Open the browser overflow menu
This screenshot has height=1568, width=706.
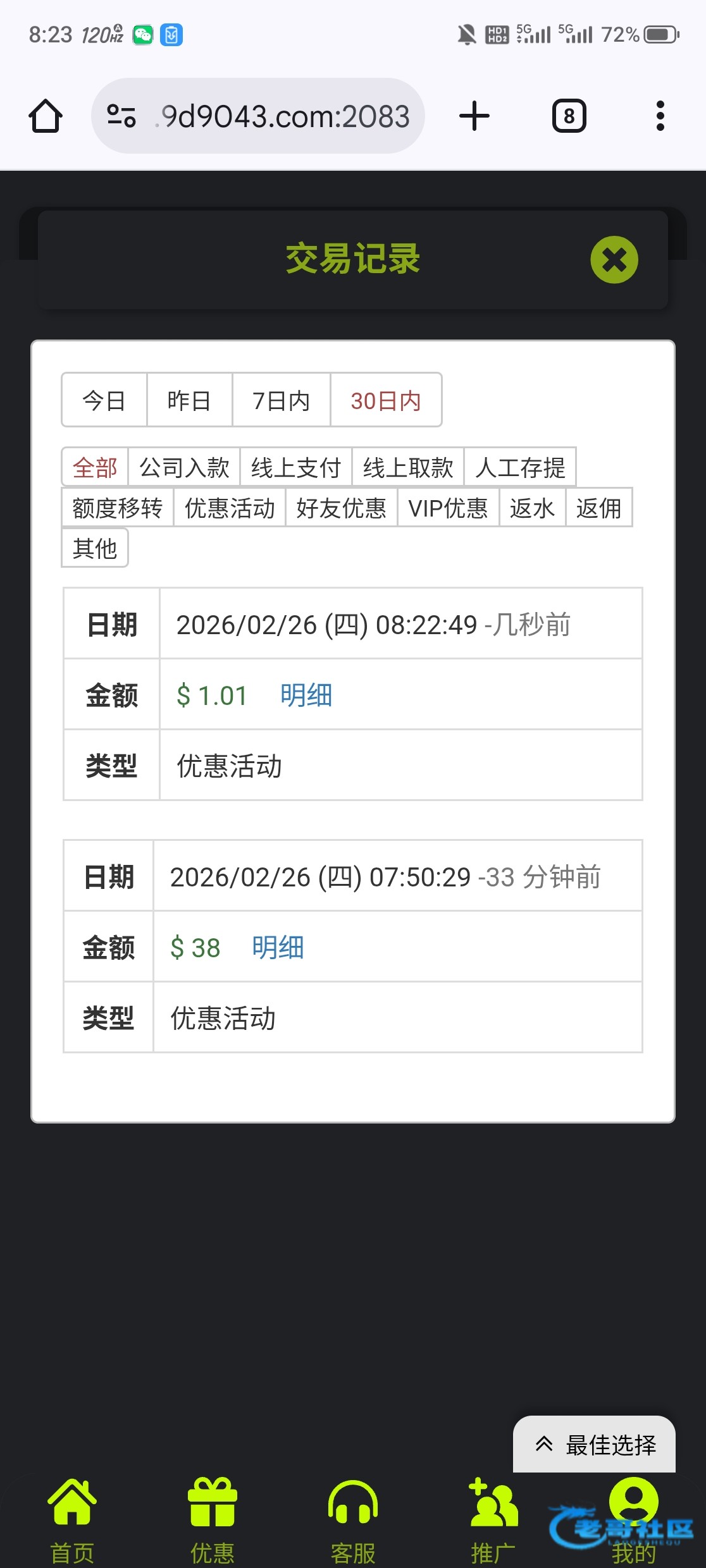click(x=660, y=116)
